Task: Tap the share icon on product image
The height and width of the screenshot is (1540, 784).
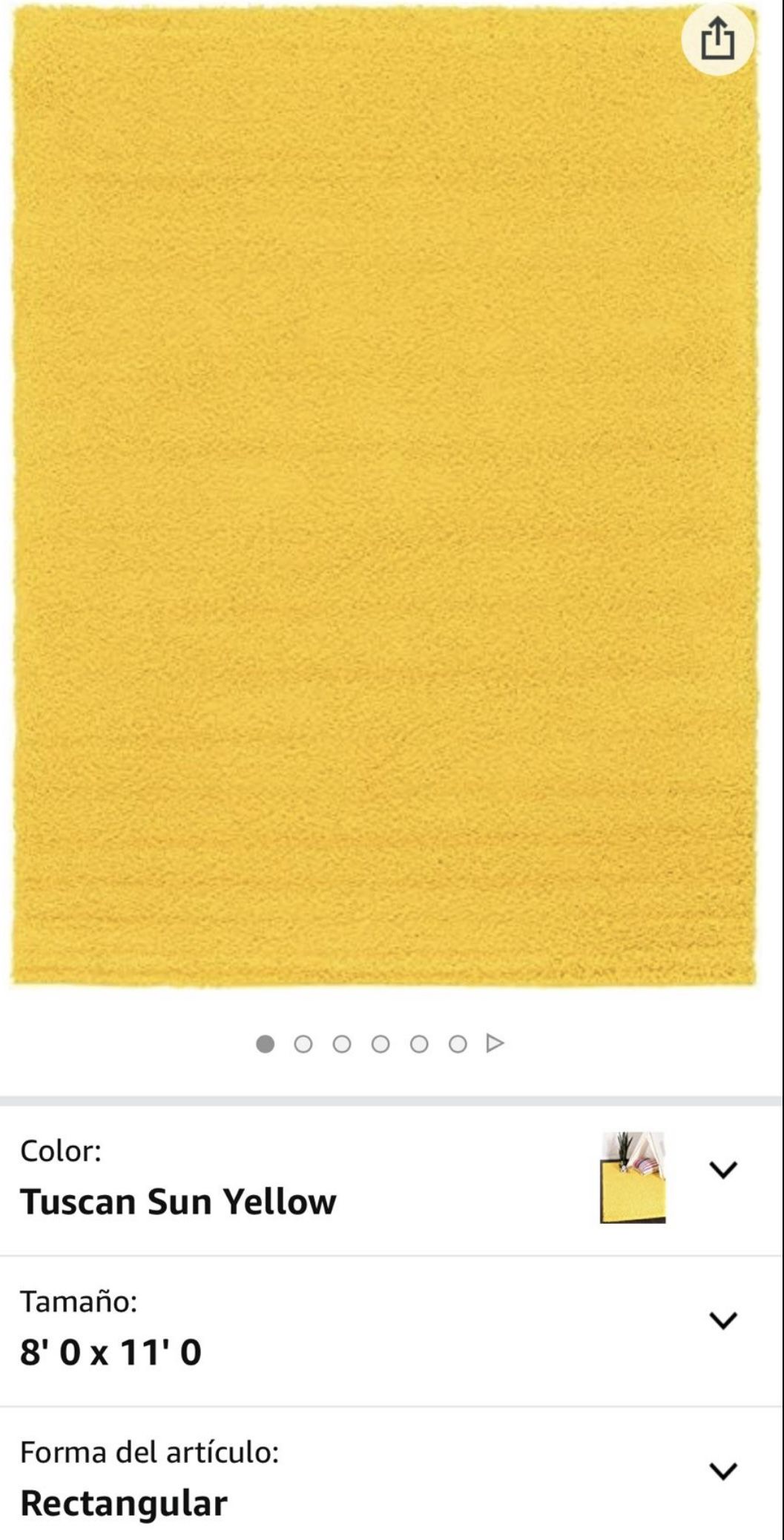Action: (717, 39)
